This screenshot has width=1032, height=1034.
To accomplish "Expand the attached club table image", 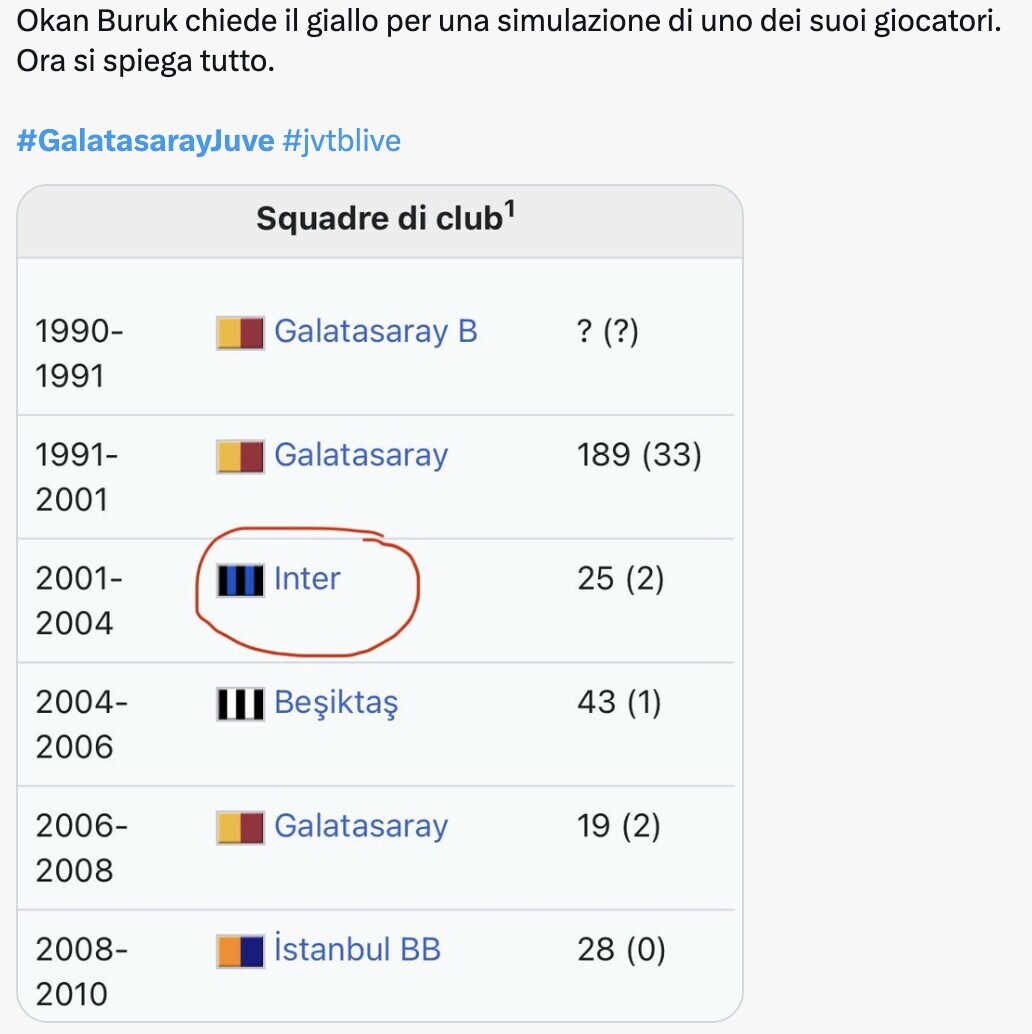I will [x=379, y=600].
